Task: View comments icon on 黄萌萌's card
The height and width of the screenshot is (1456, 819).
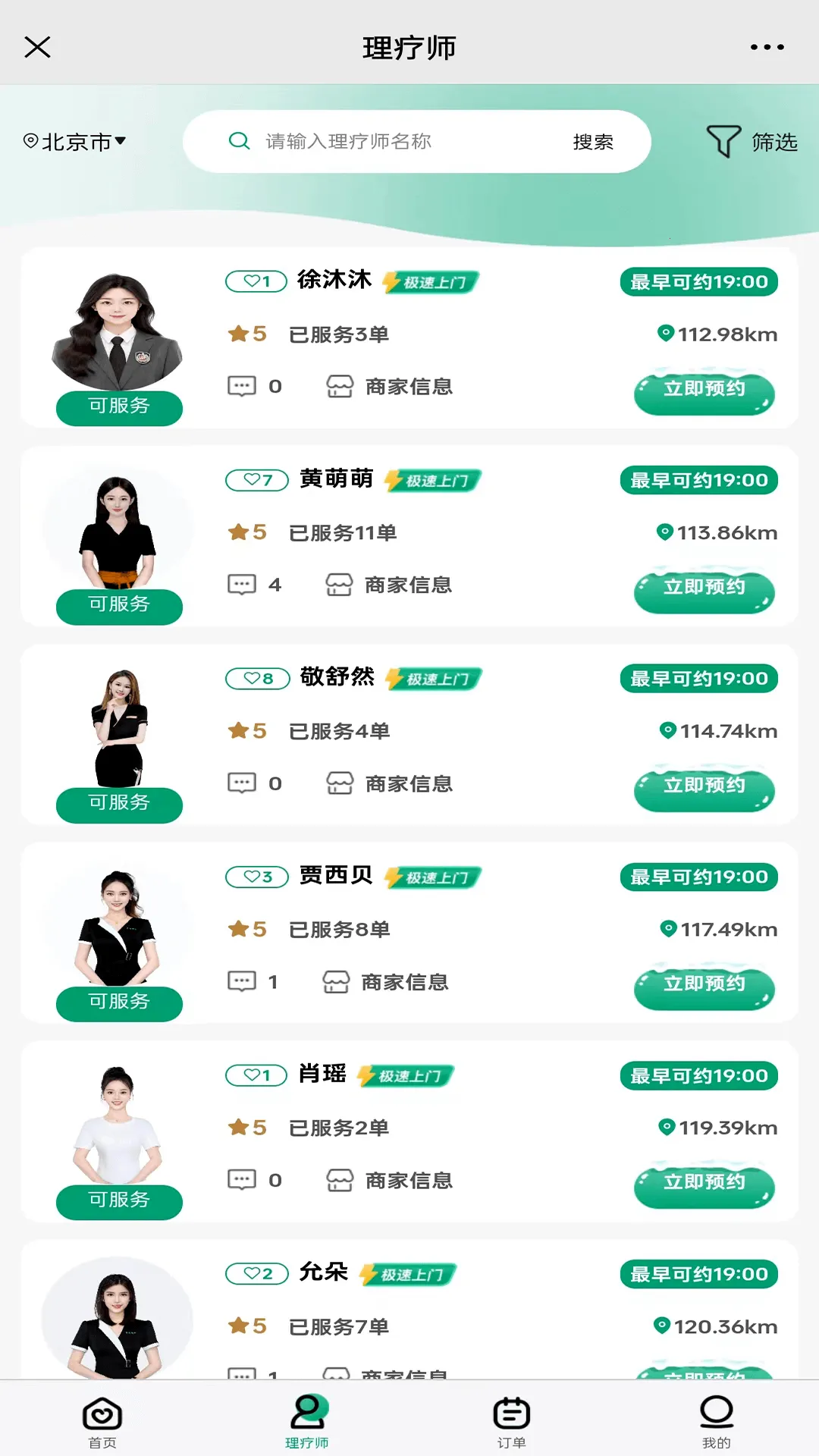Action: click(x=241, y=584)
